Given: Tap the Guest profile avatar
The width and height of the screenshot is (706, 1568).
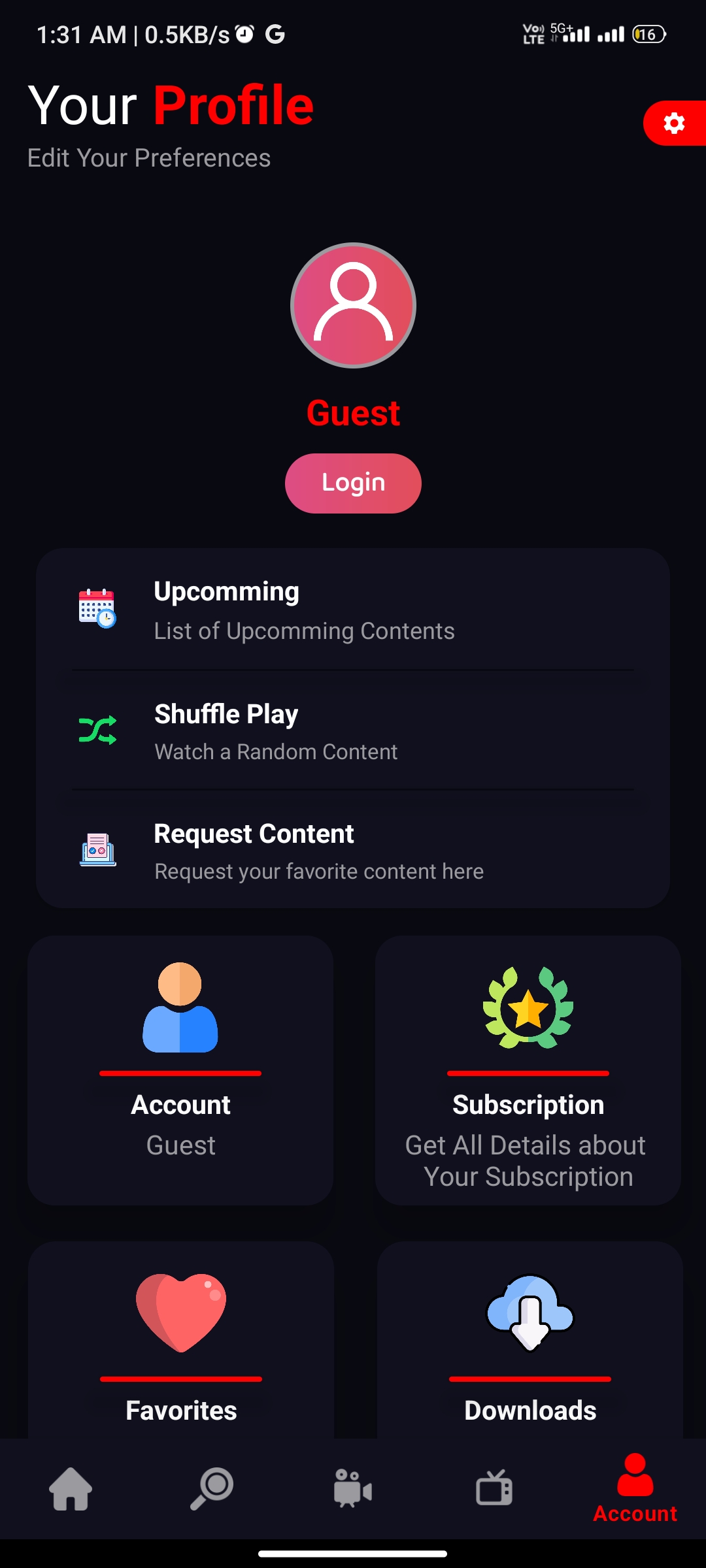Looking at the screenshot, I should pos(353,305).
